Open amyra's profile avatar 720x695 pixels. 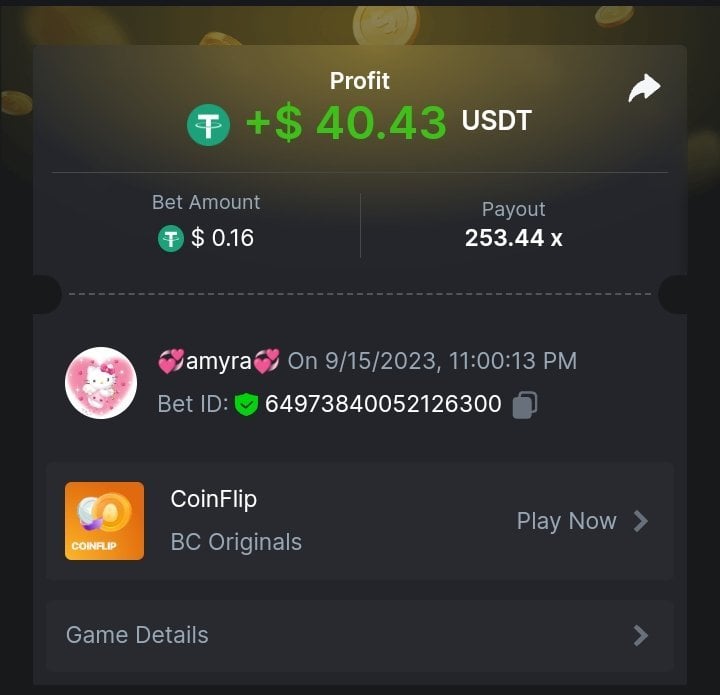point(101,383)
